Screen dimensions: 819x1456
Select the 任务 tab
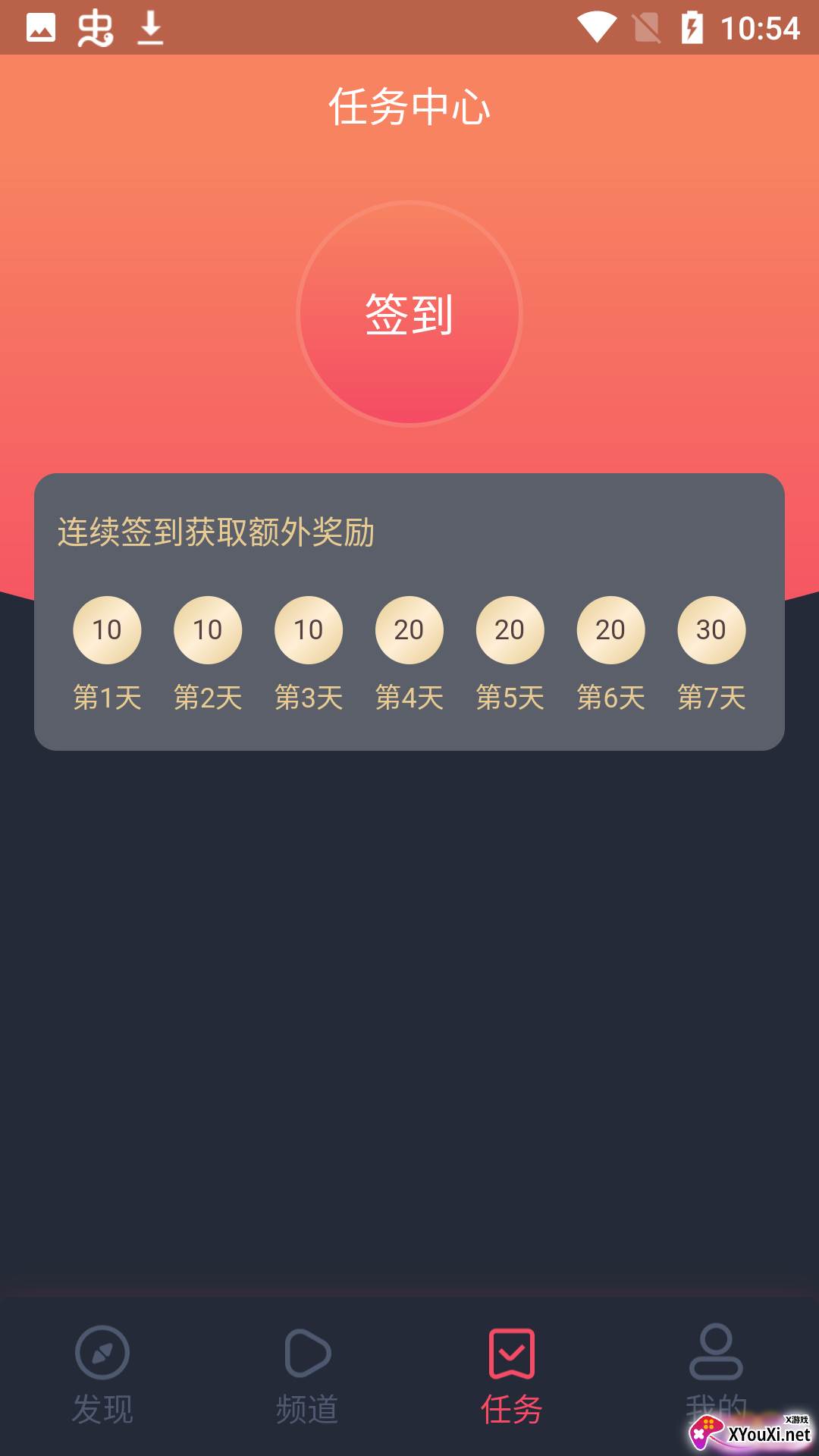512,1374
